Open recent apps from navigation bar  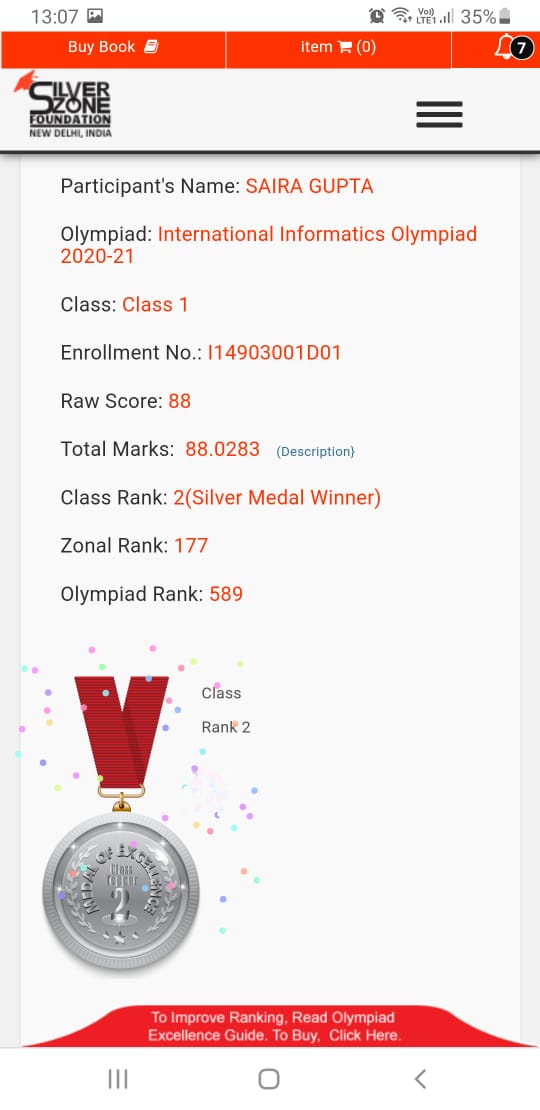117,1079
